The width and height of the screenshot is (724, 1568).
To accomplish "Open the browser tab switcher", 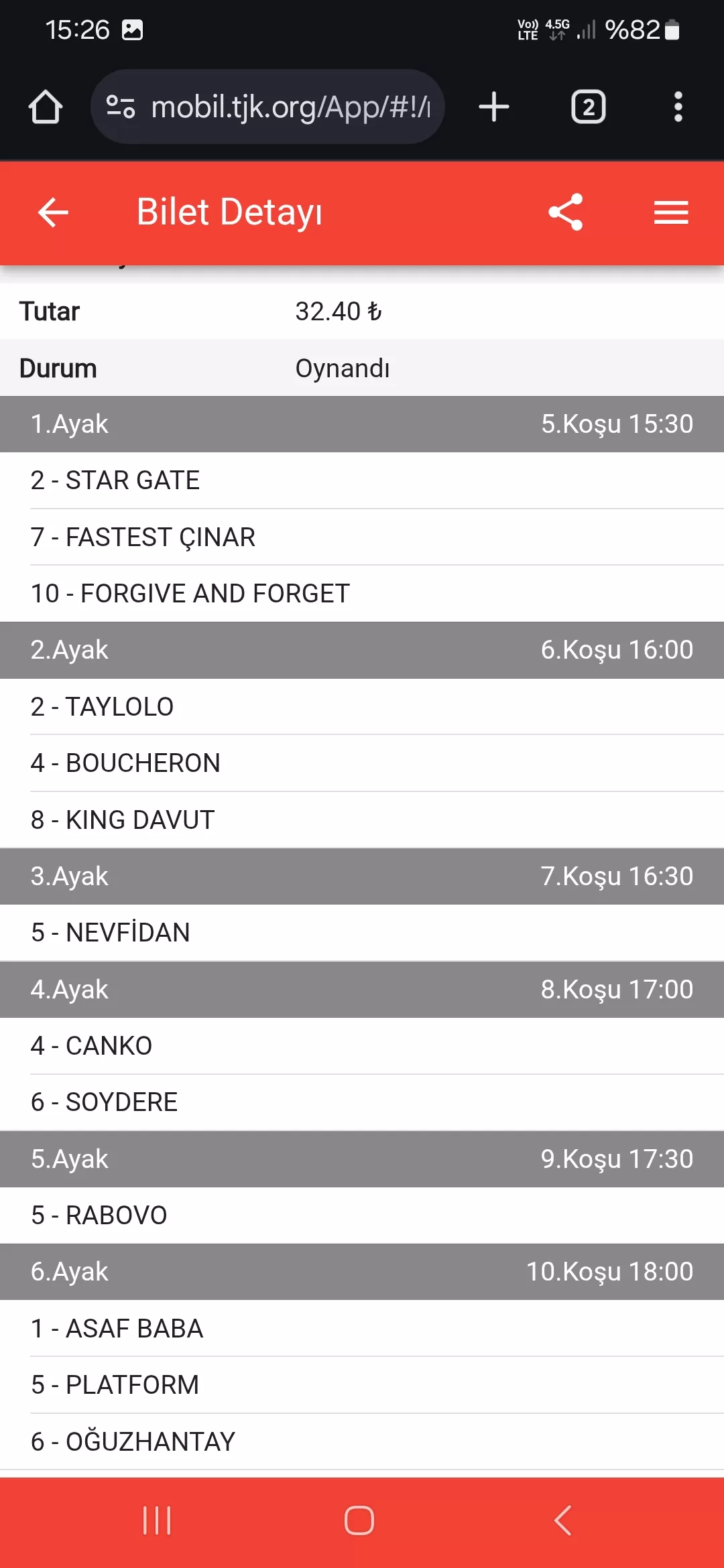I will 588,107.
